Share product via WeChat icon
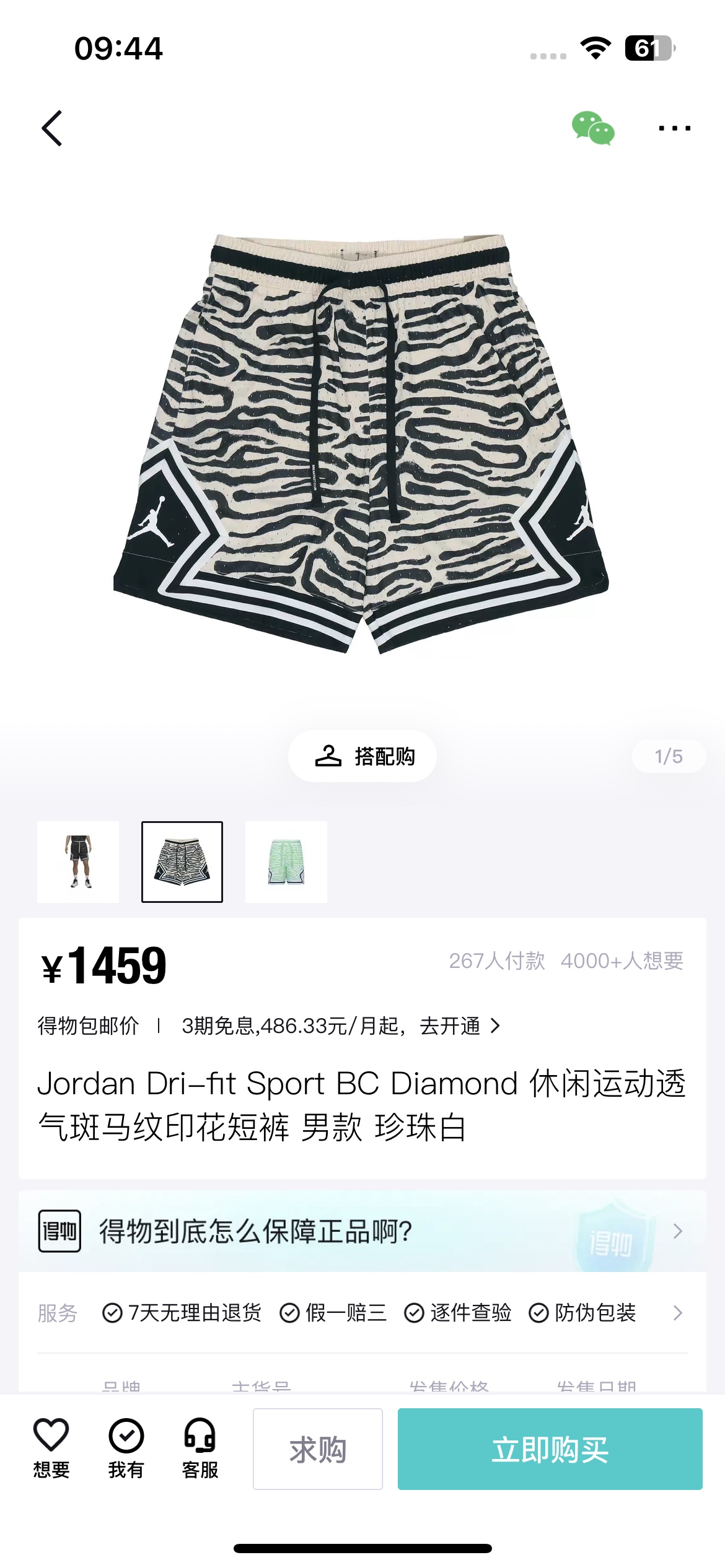 [593, 128]
